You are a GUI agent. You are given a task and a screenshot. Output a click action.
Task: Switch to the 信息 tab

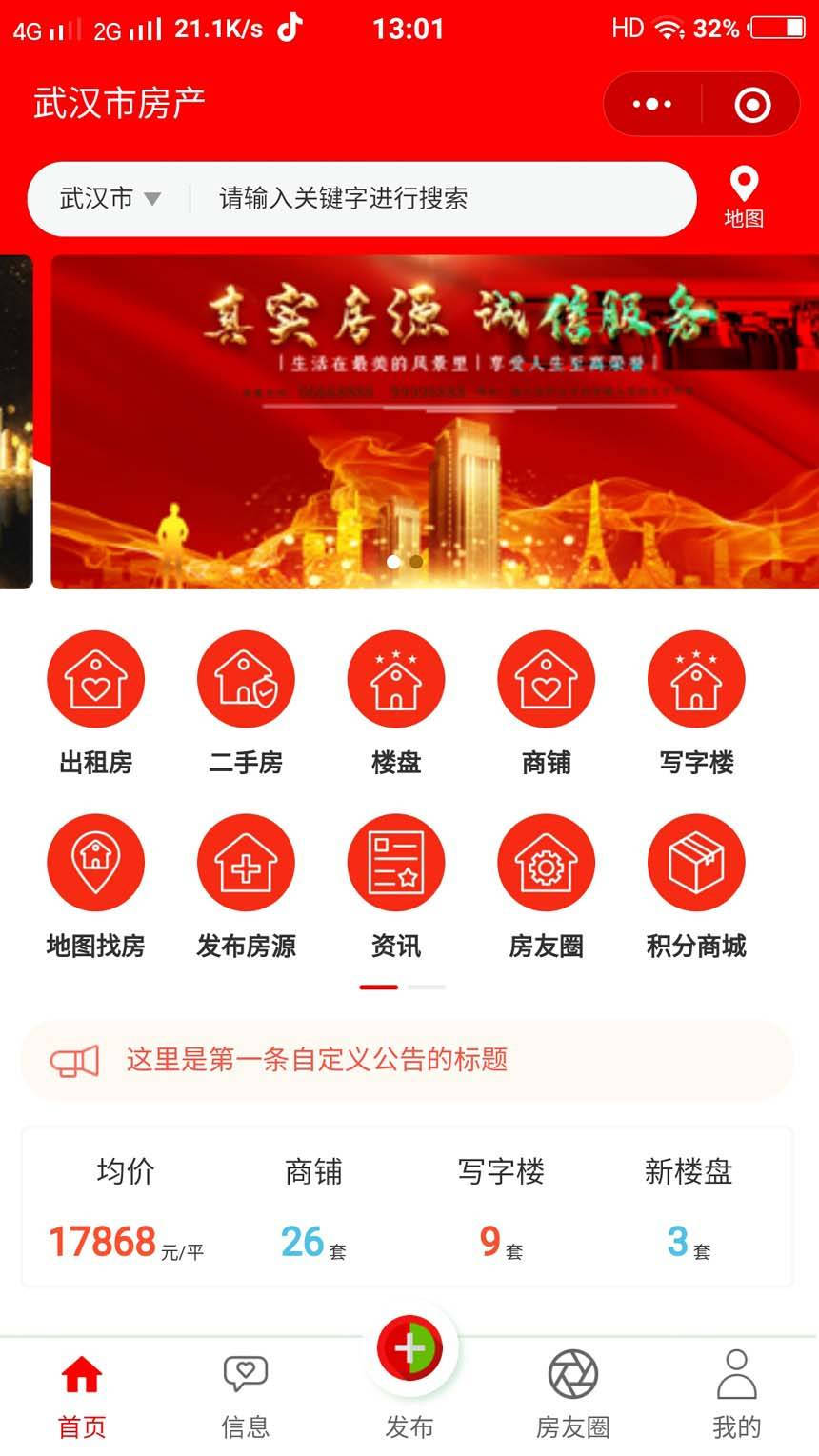246,1393
